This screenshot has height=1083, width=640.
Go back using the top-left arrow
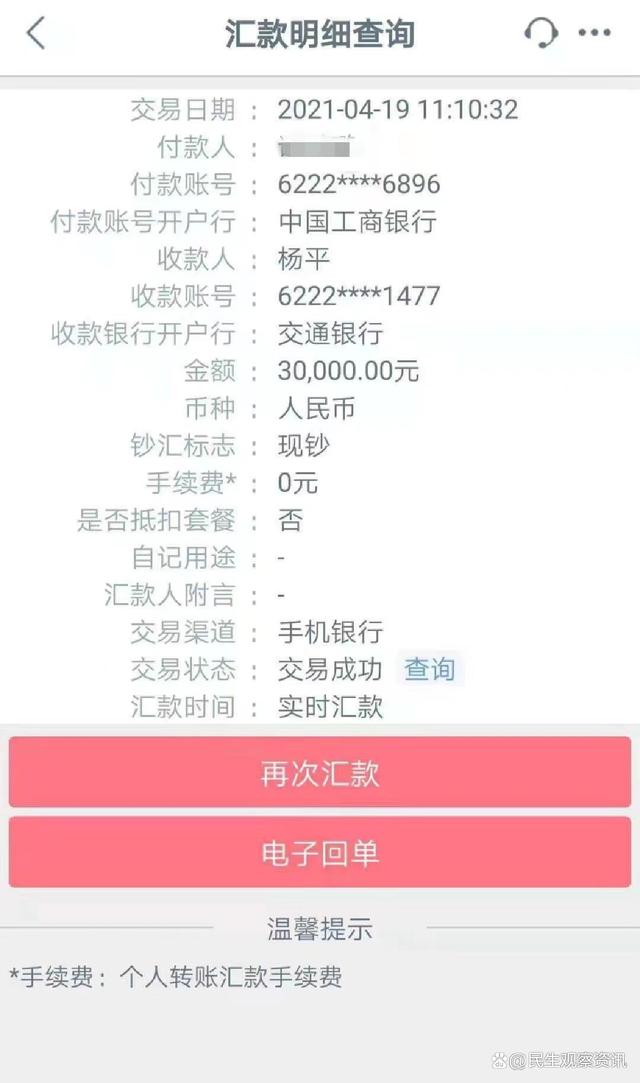click(36, 33)
